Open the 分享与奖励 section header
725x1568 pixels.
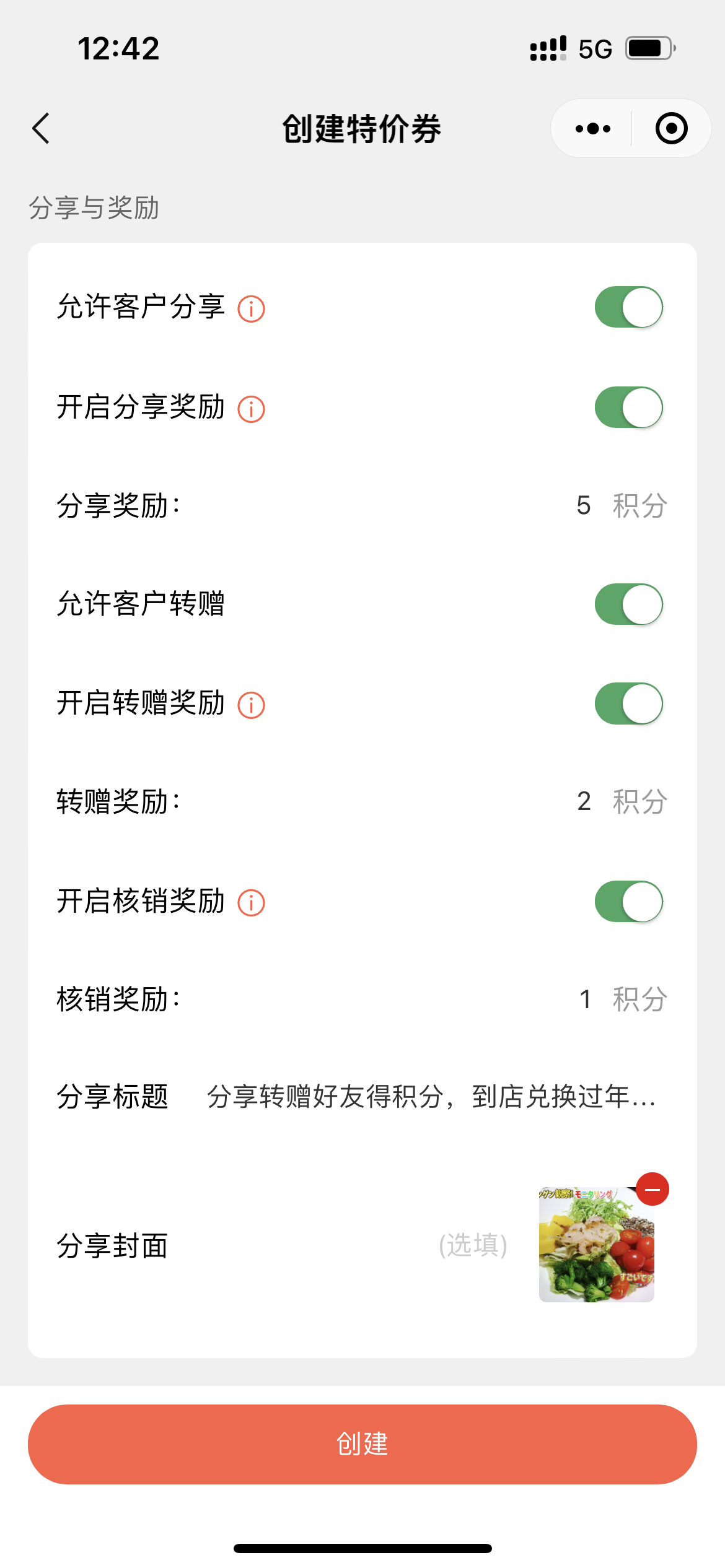(x=94, y=208)
